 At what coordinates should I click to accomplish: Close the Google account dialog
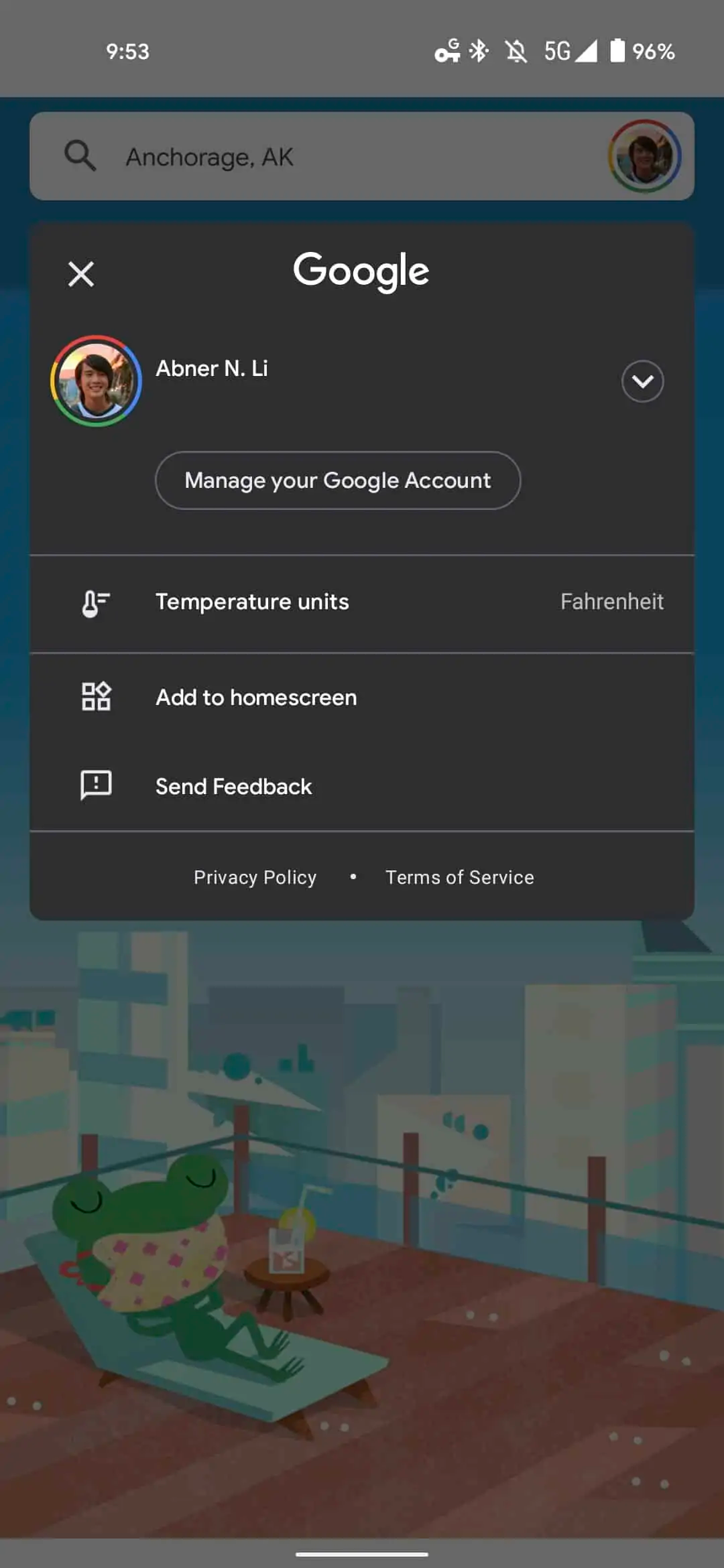click(81, 274)
